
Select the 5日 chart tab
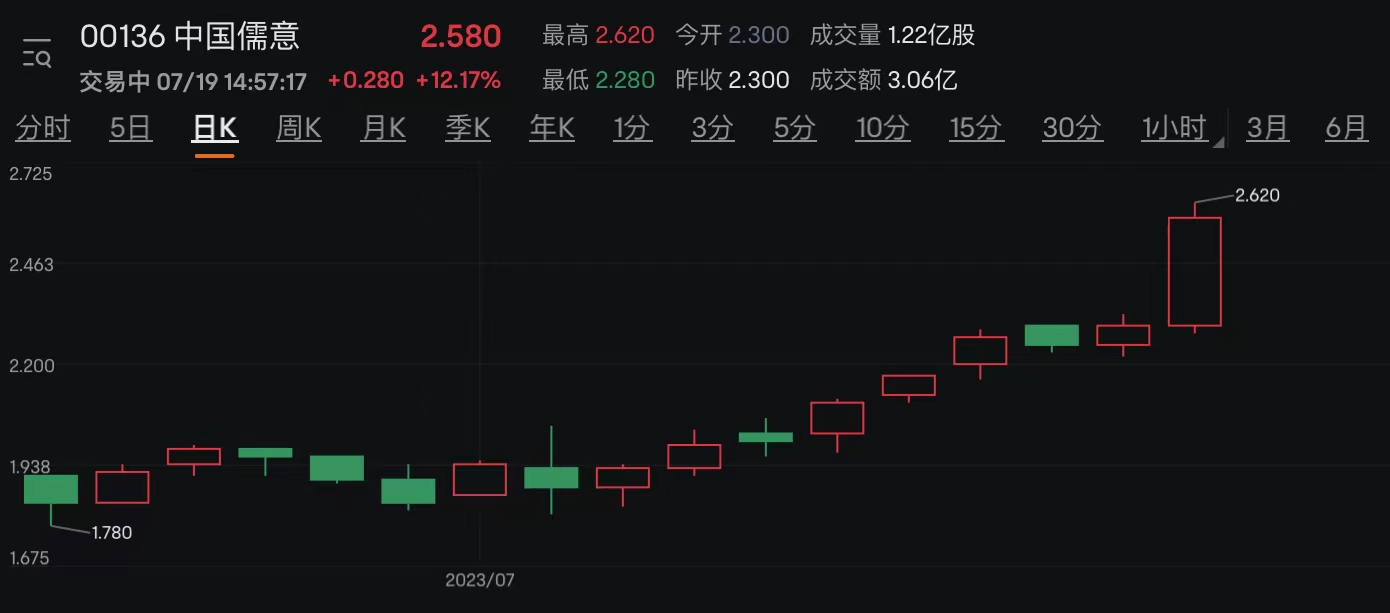click(x=131, y=128)
